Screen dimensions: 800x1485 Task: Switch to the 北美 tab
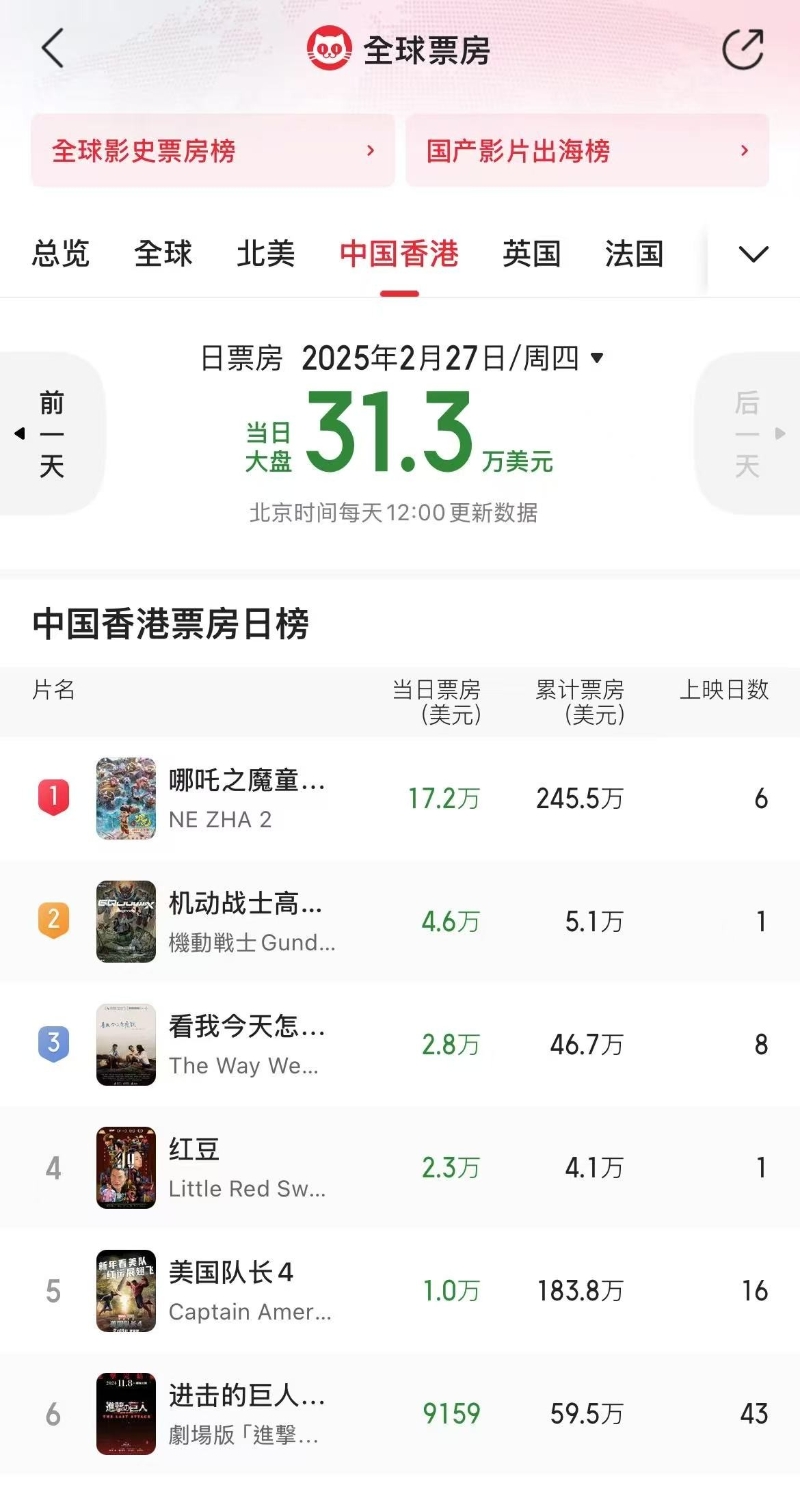point(266,254)
